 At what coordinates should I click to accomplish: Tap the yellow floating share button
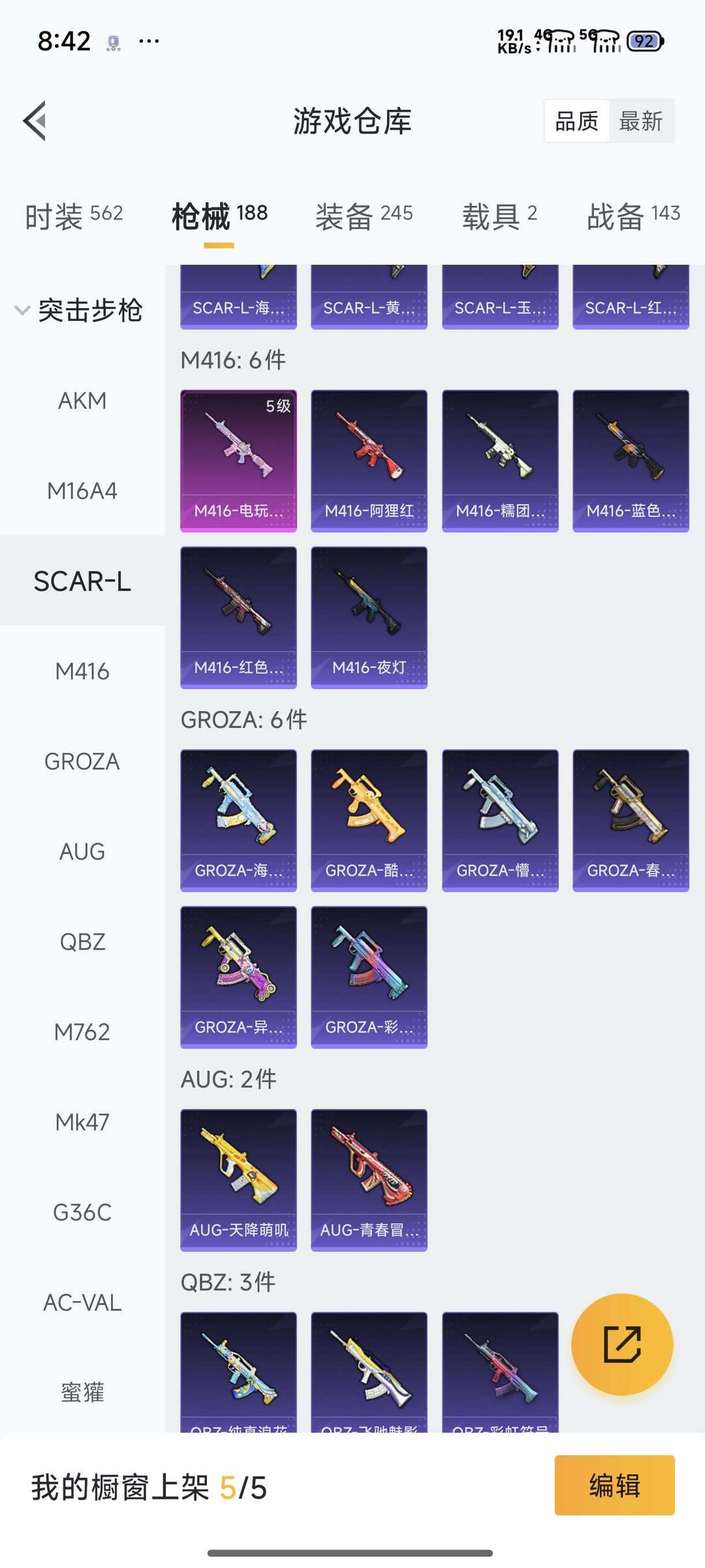click(622, 1344)
